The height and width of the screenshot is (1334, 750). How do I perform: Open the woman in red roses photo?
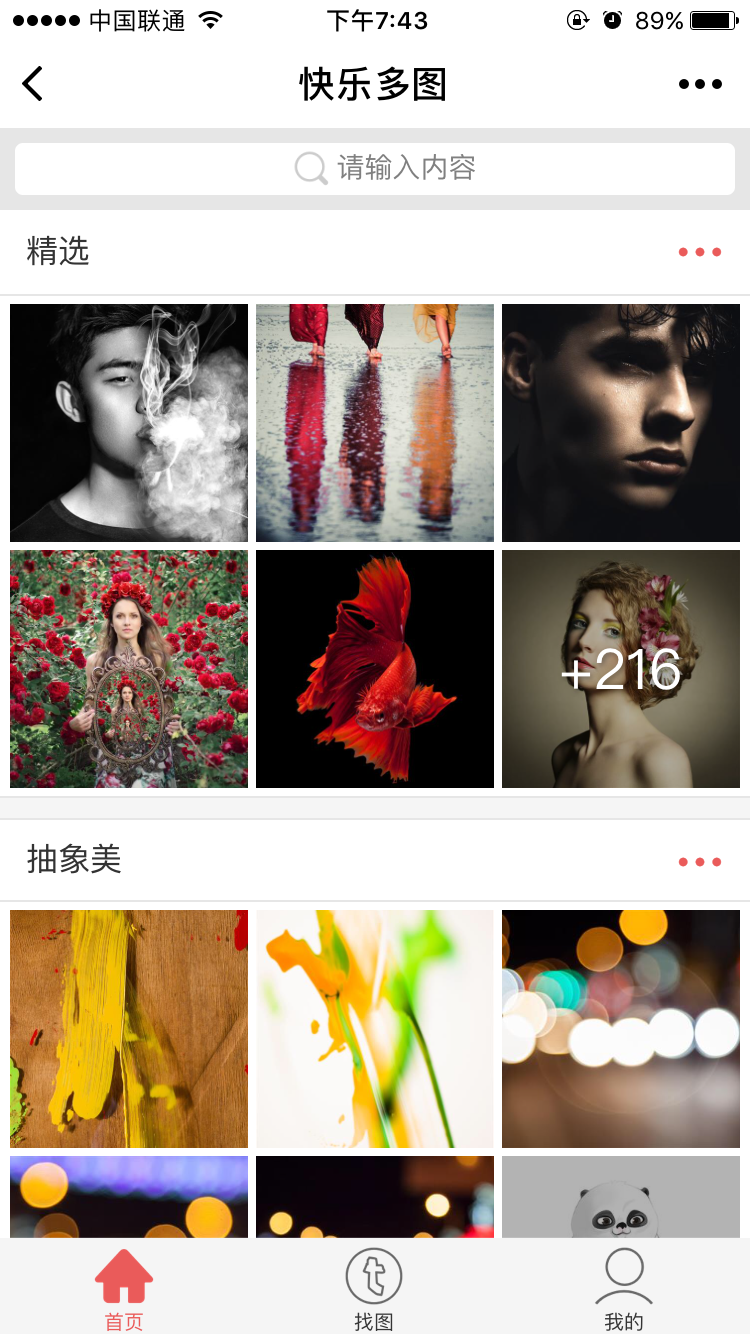129,669
